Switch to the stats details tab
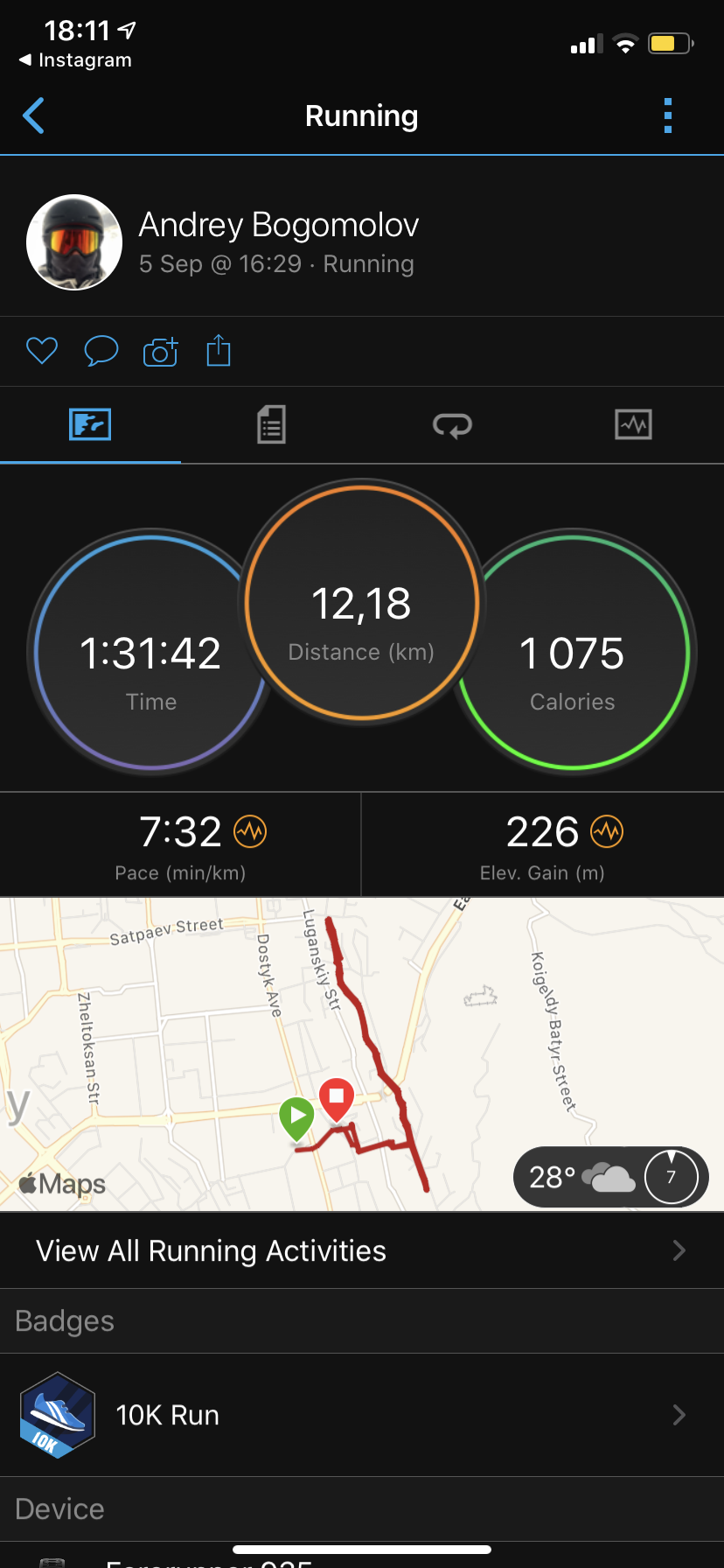Viewport: 724px width, 1568px height. (271, 425)
